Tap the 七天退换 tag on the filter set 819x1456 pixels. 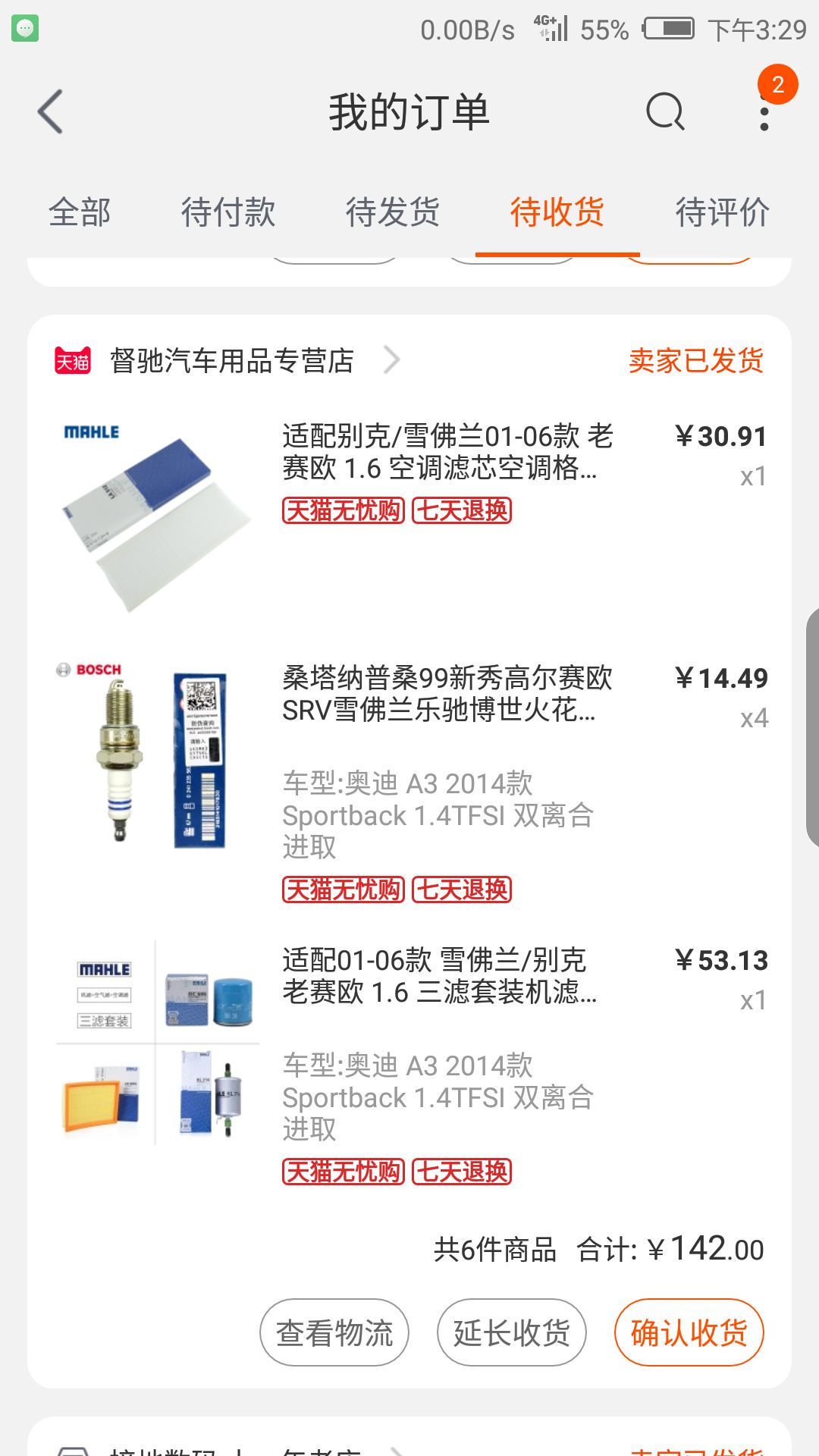point(463,1173)
